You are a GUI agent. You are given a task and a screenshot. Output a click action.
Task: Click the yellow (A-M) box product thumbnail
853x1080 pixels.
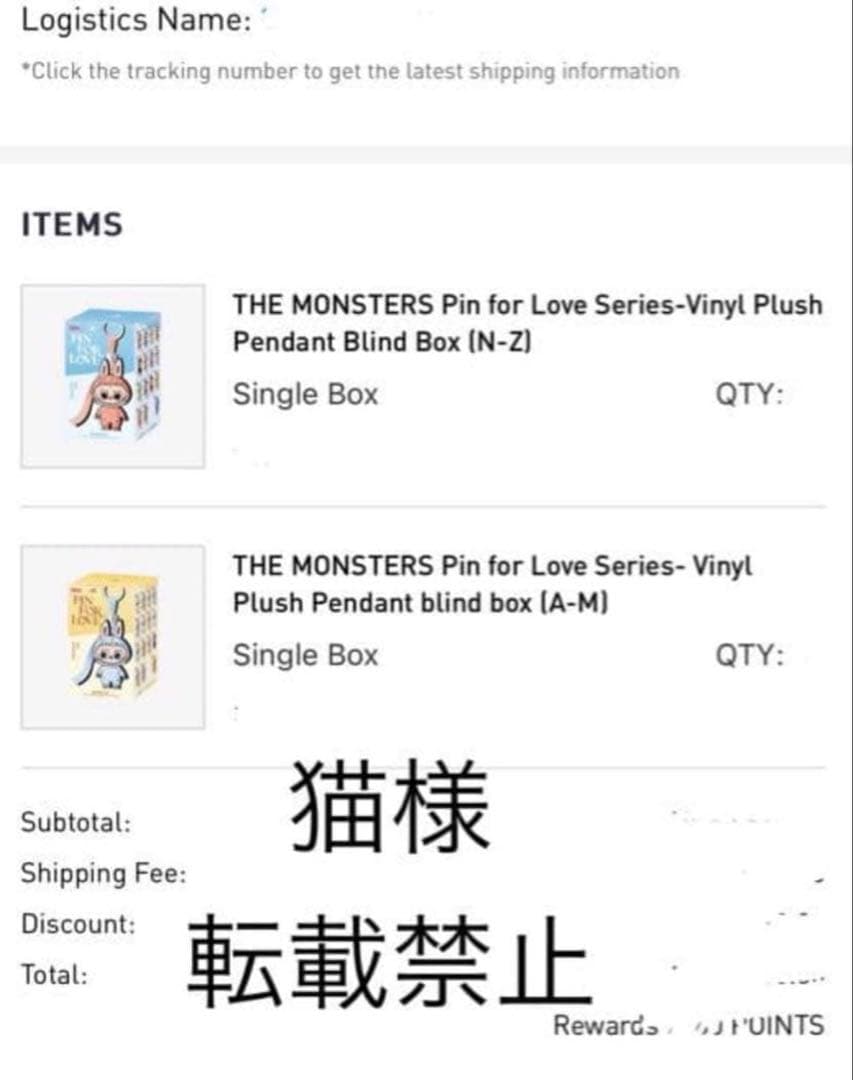coord(113,637)
